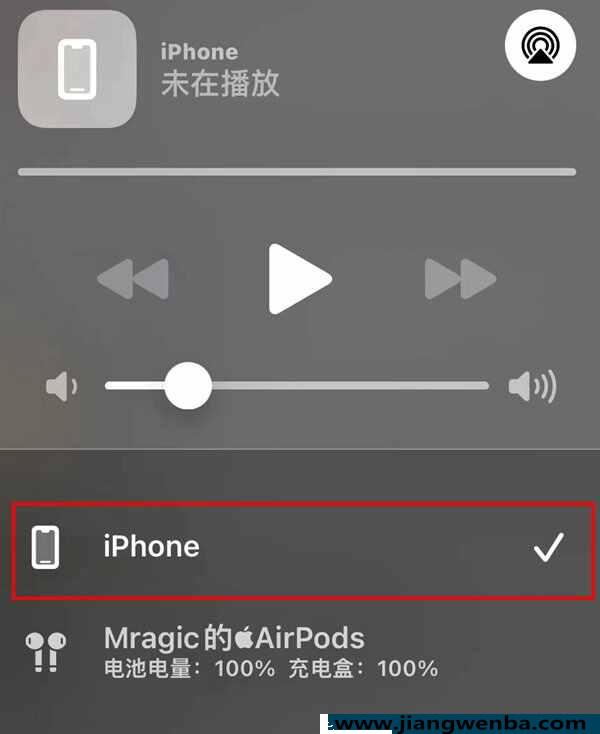Tap the playback progress bar
600x734 pixels.
pyautogui.click(x=297, y=172)
